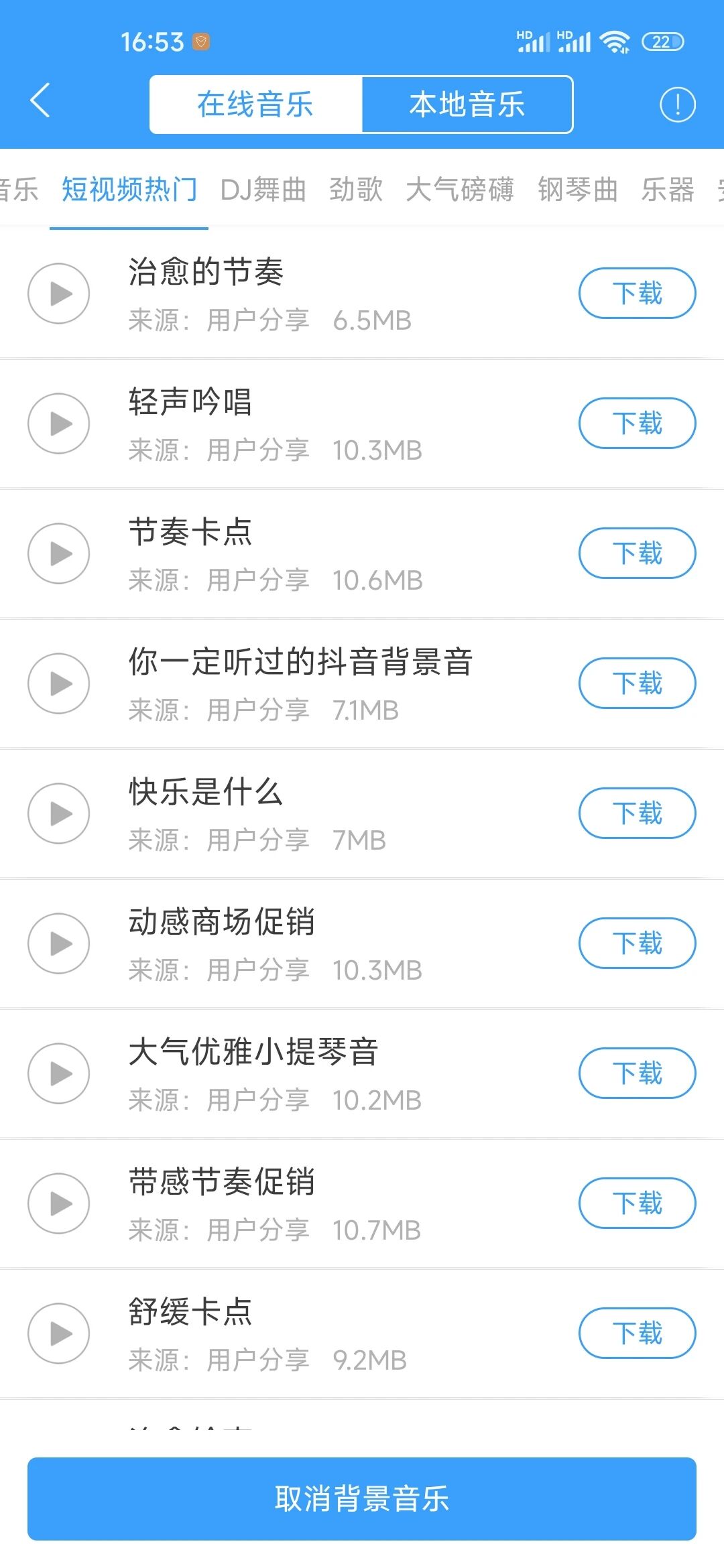Play preview of 带感节奏促销

[x=59, y=1203]
